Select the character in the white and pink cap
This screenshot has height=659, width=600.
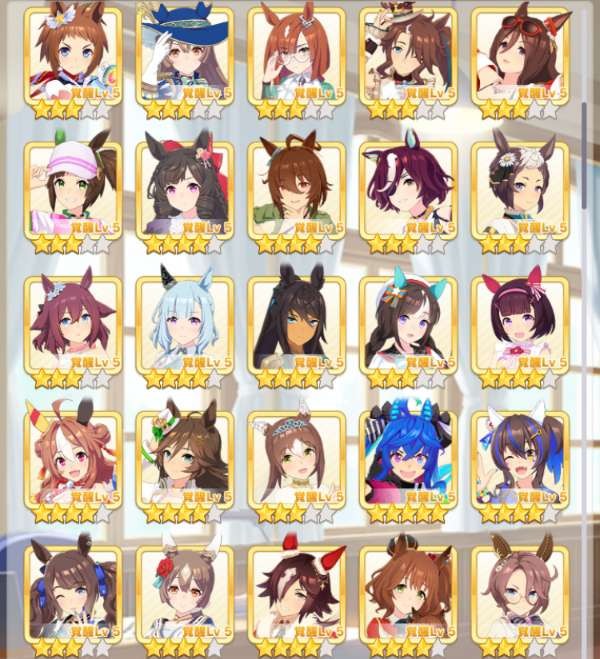(x=72, y=190)
